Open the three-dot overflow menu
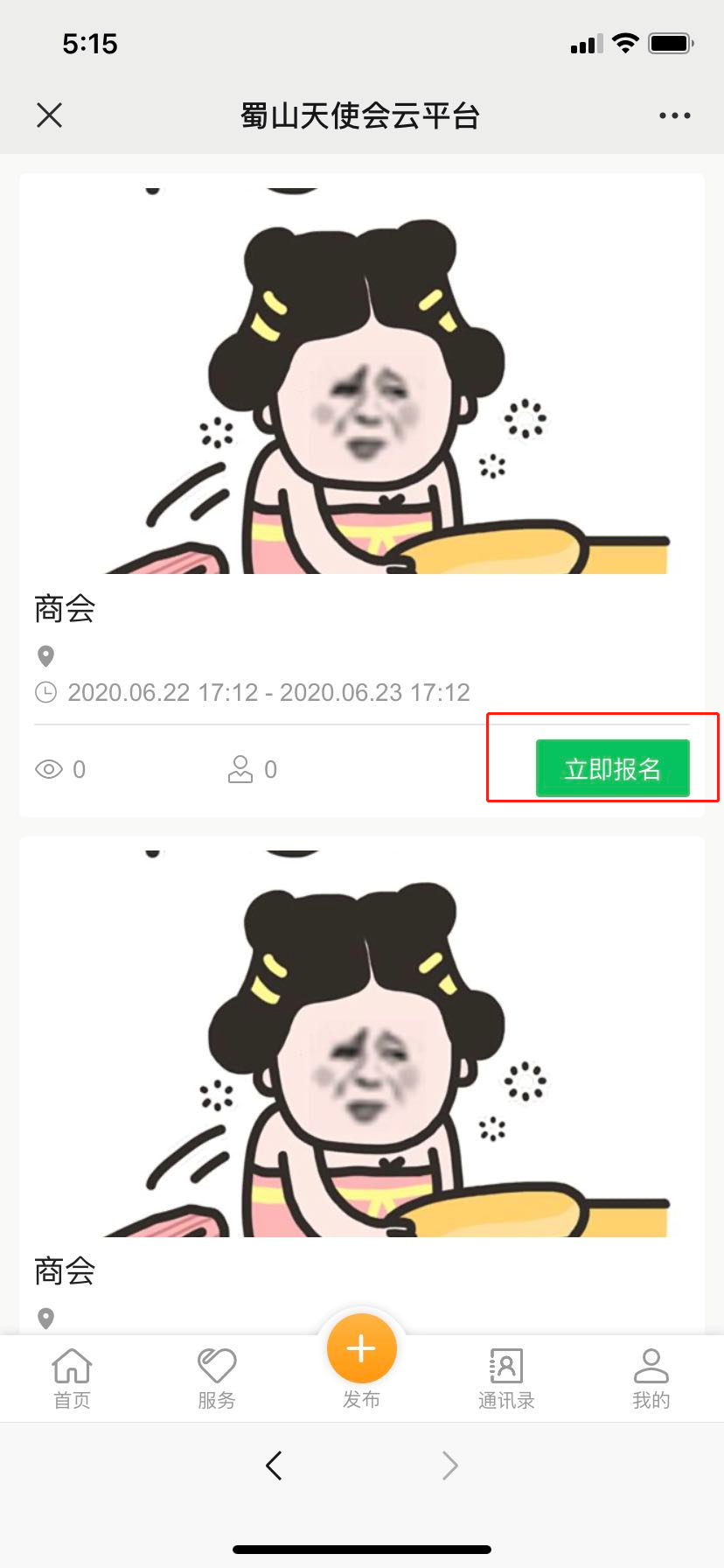This screenshot has height=1568, width=724. (674, 115)
